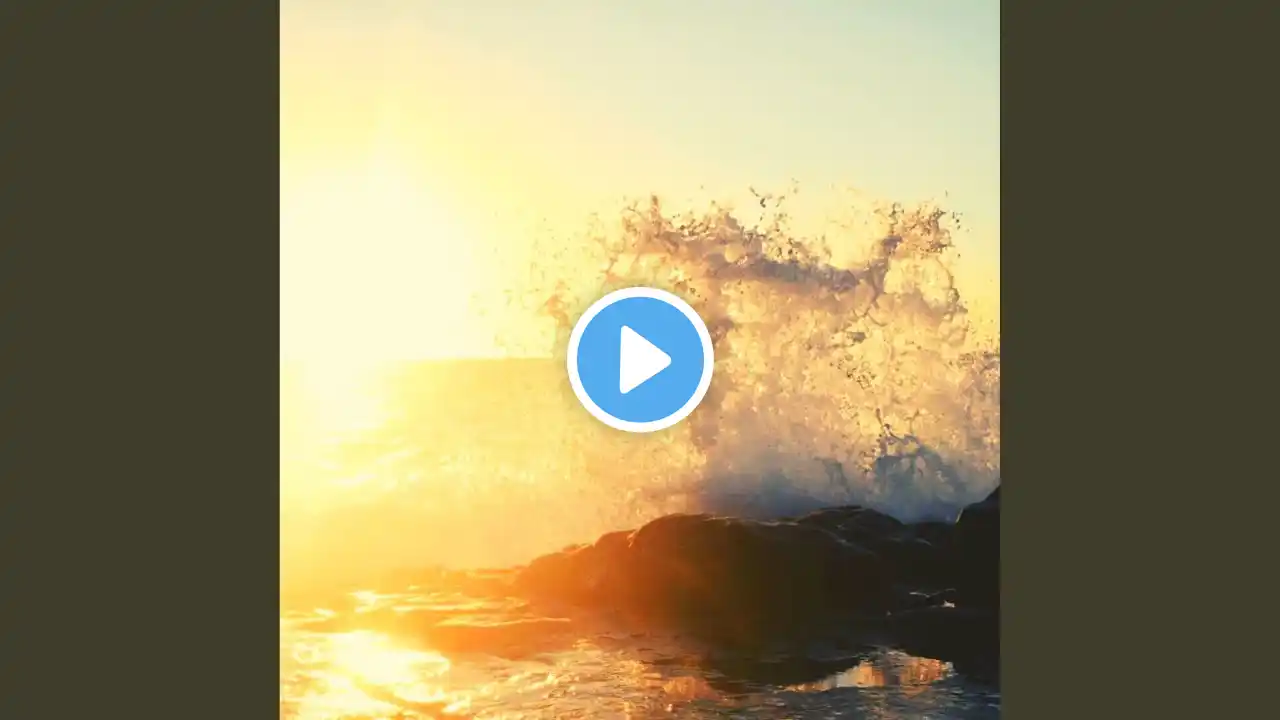Play the ocean wave video
The width and height of the screenshot is (1280, 720).
[640, 359]
